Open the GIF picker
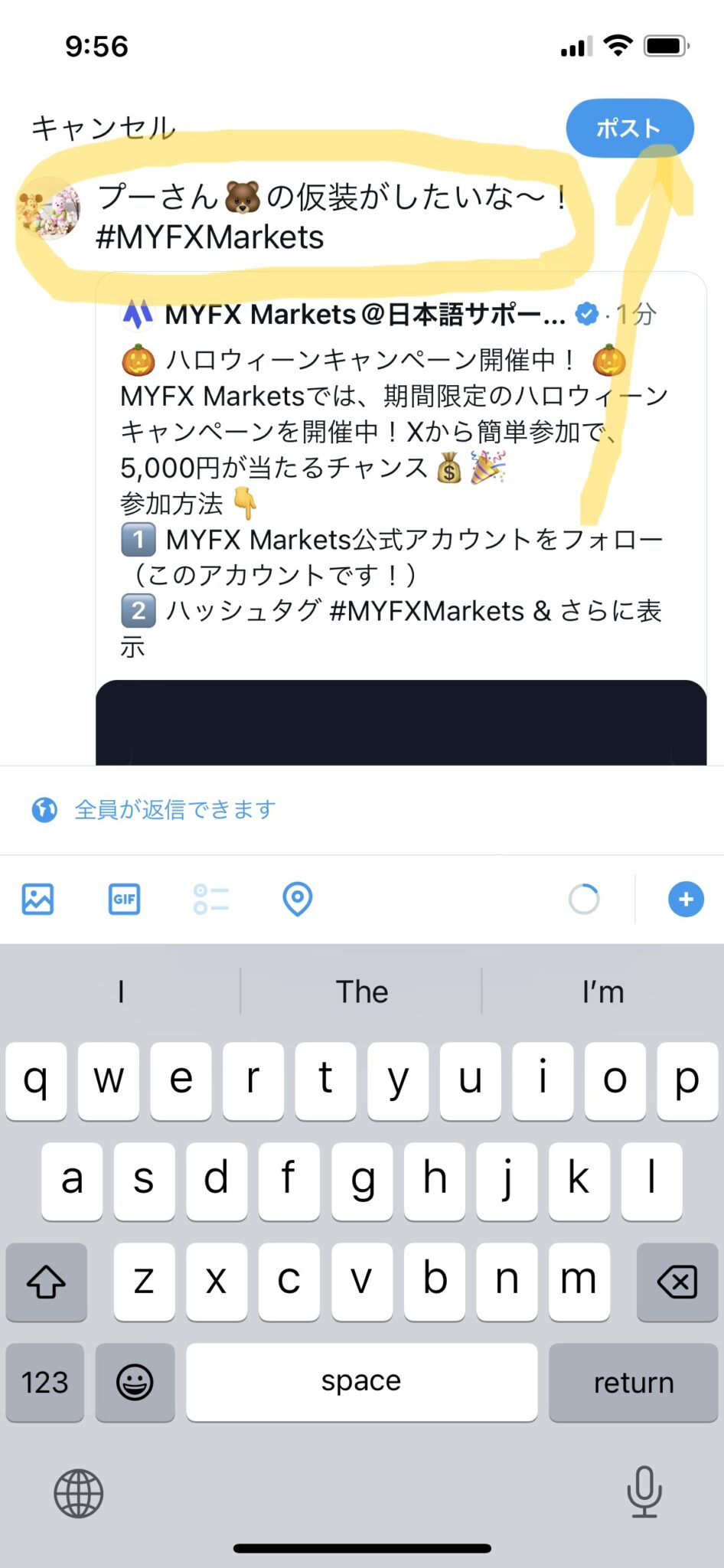724x1568 pixels. 124,899
